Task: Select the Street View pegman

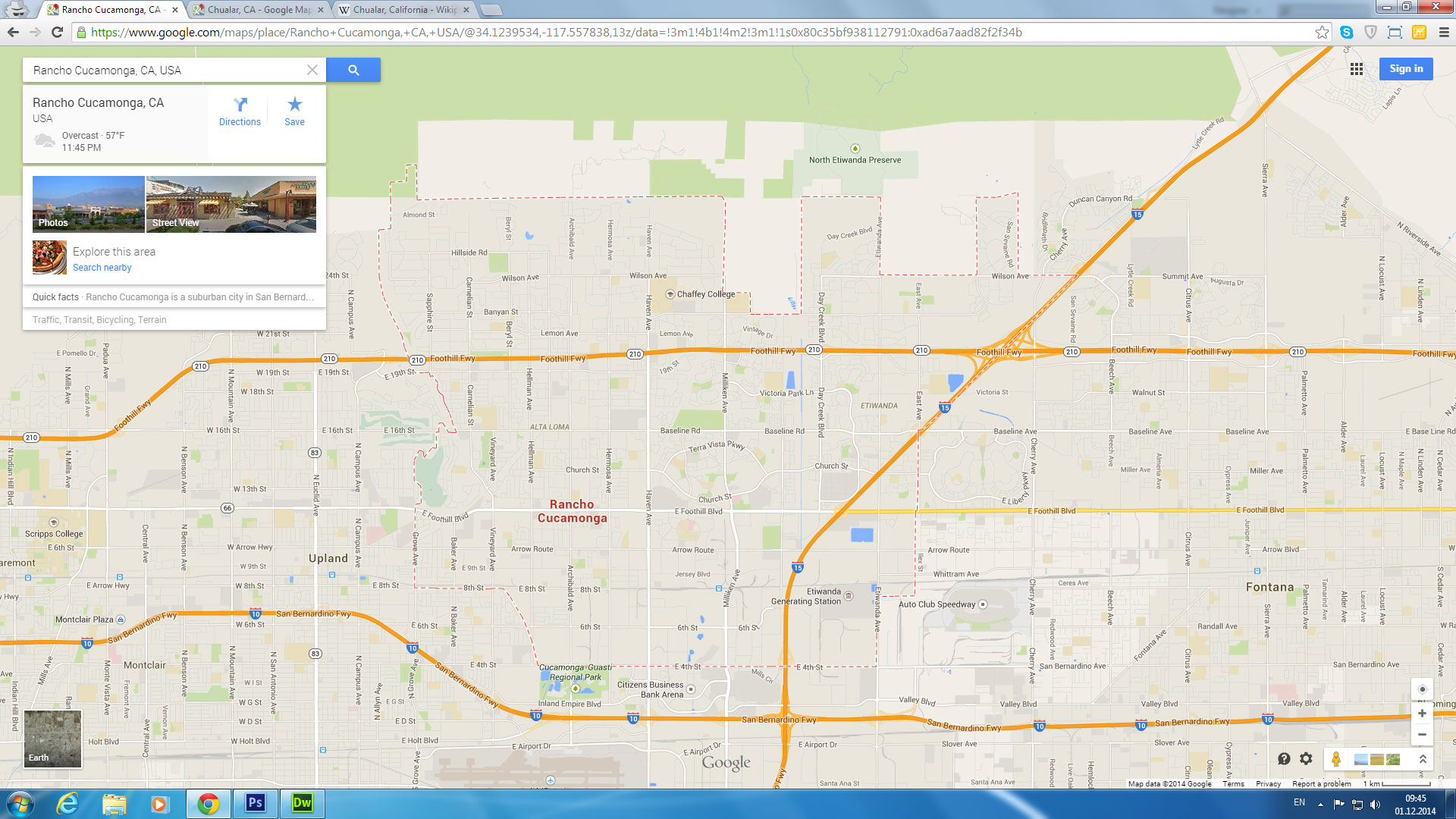Action: click(x=1336, y=758)
